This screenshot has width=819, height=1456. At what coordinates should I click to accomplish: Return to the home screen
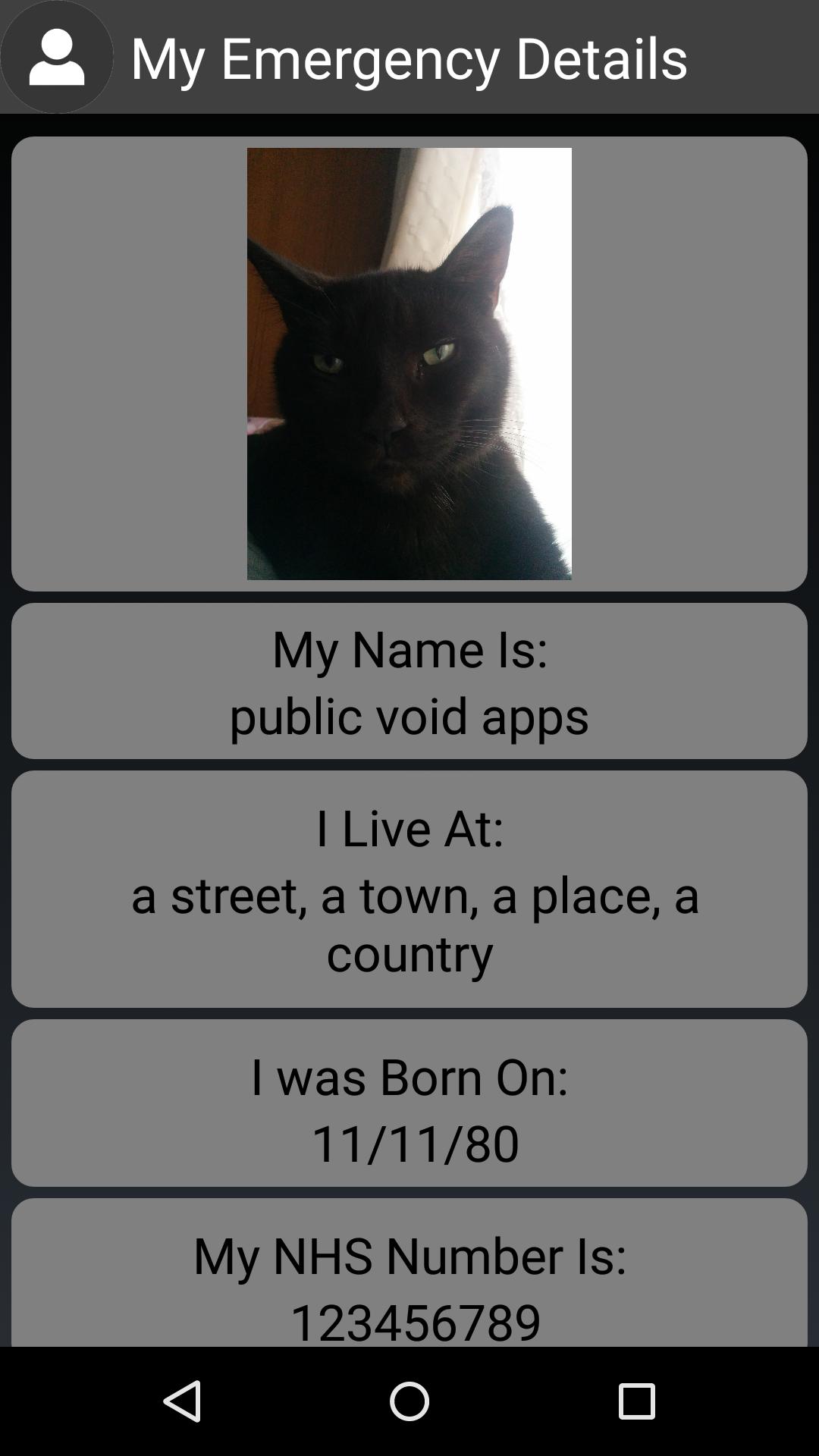point(409,1401)
